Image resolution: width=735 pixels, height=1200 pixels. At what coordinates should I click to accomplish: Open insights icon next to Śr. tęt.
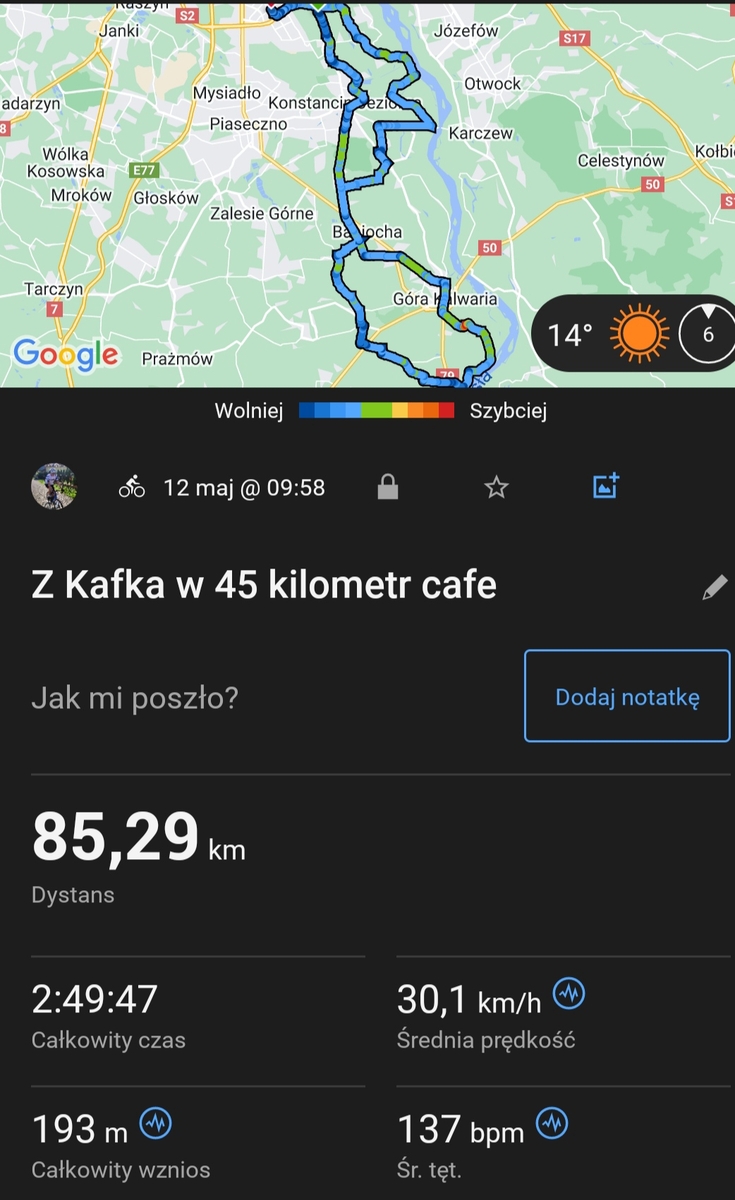[x=552, y=1125]
